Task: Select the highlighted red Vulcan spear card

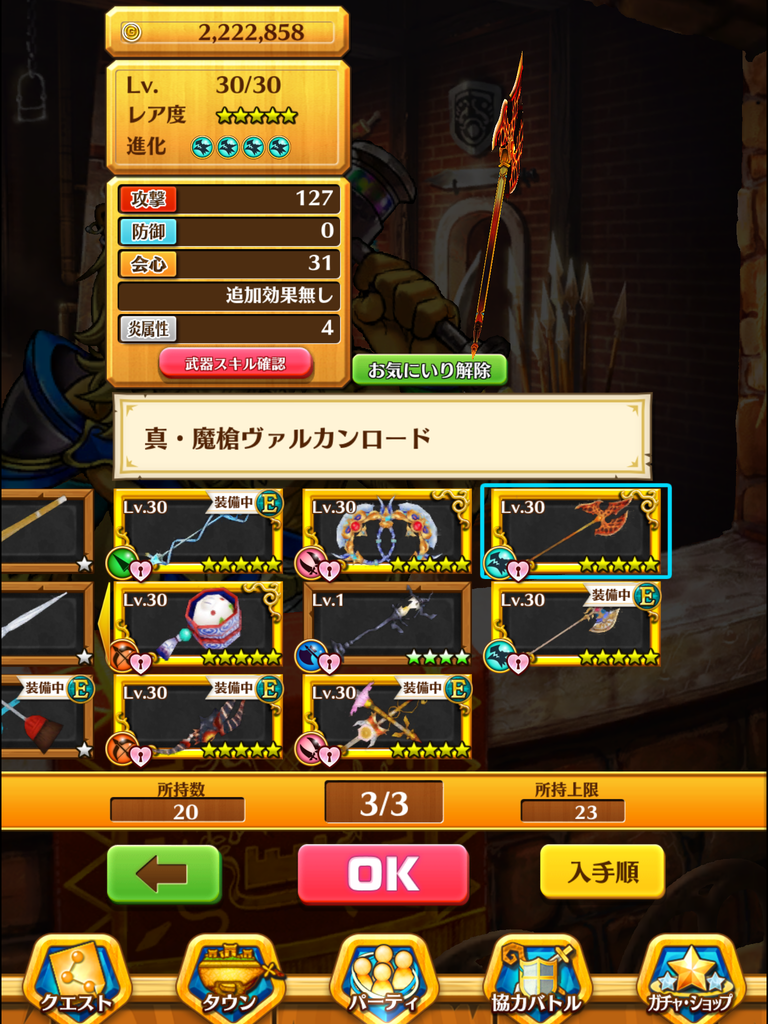Action: click(576, 534)
